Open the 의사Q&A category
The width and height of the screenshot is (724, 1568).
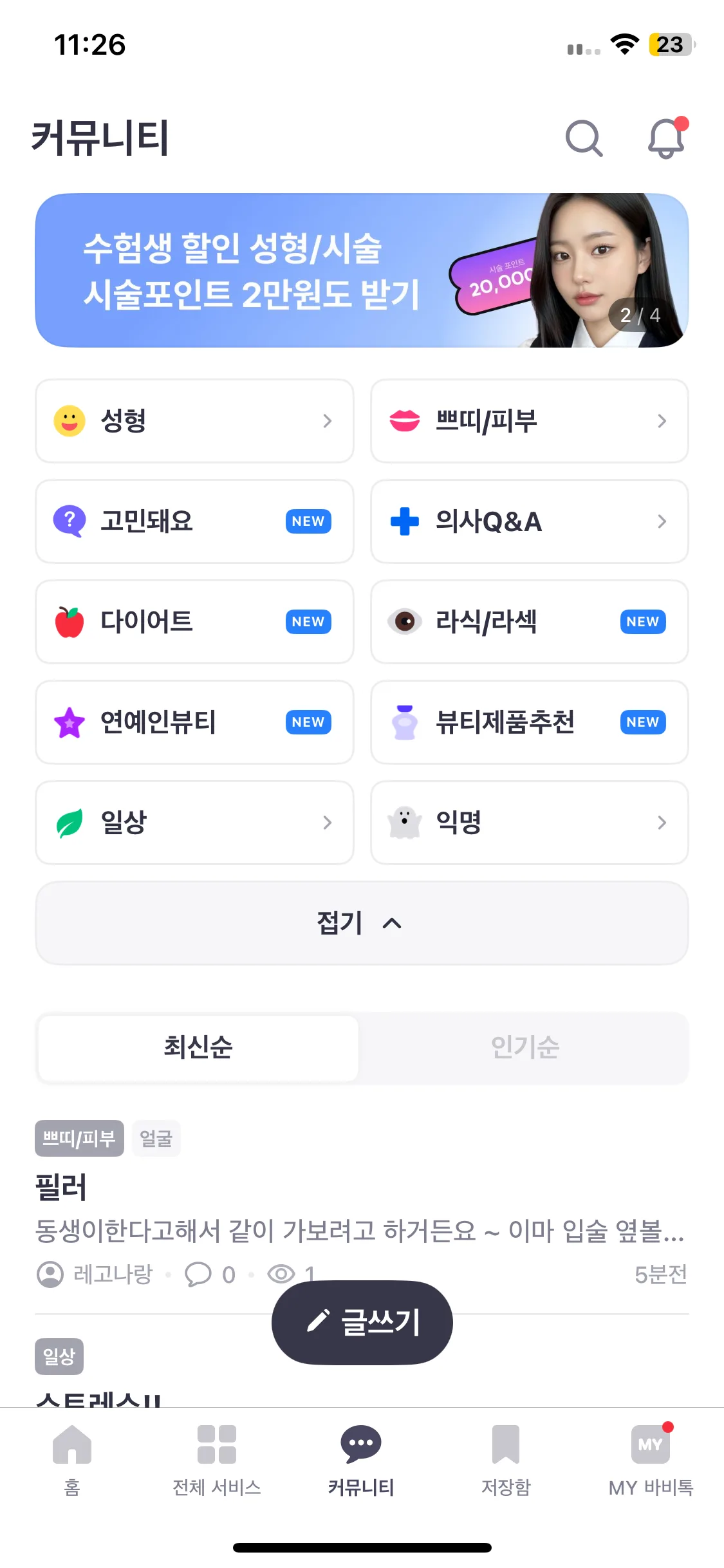tap(529, 521)
